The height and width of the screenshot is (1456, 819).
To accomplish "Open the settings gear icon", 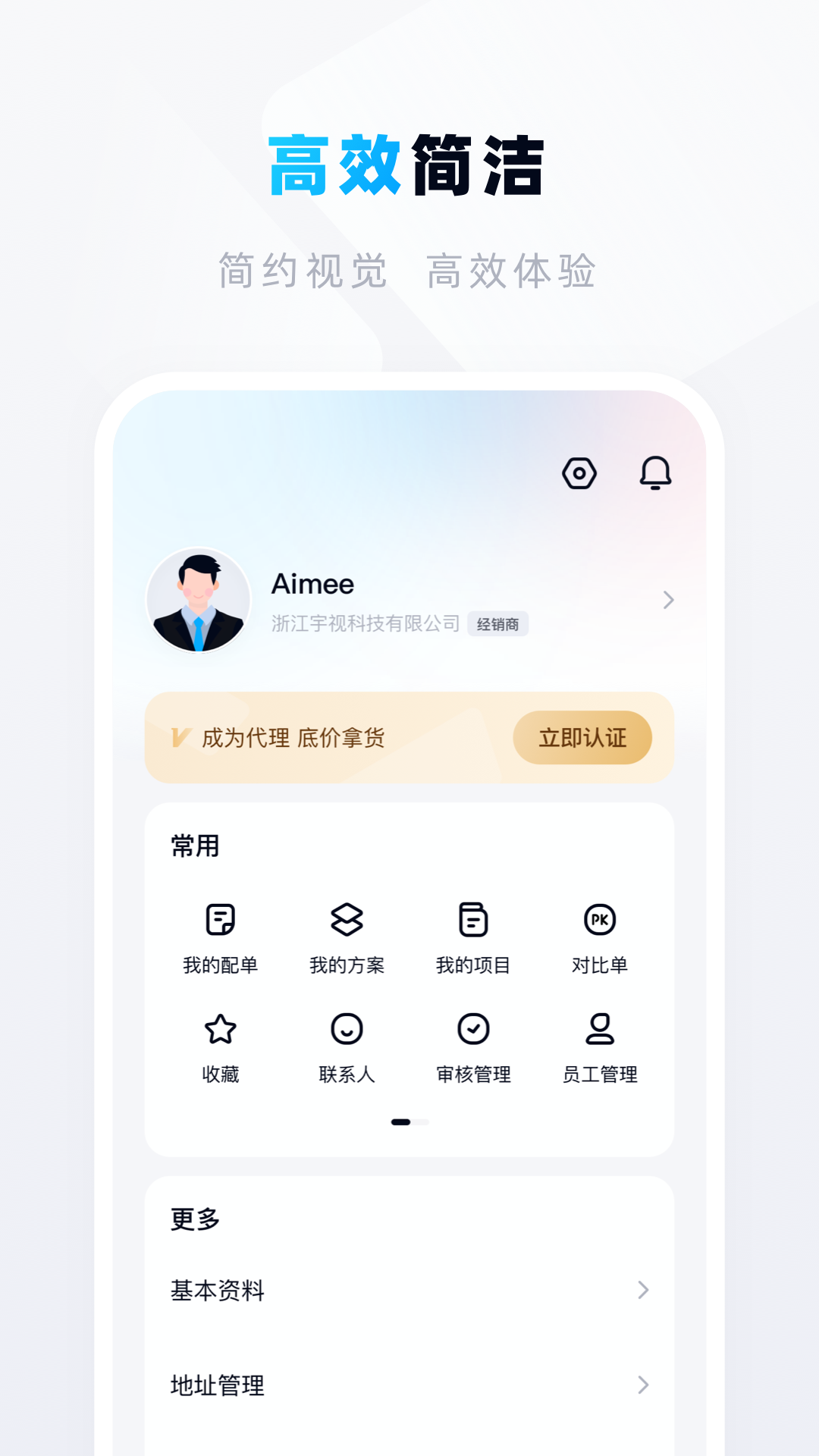I will pyautogui.click(x=579, y=473).
